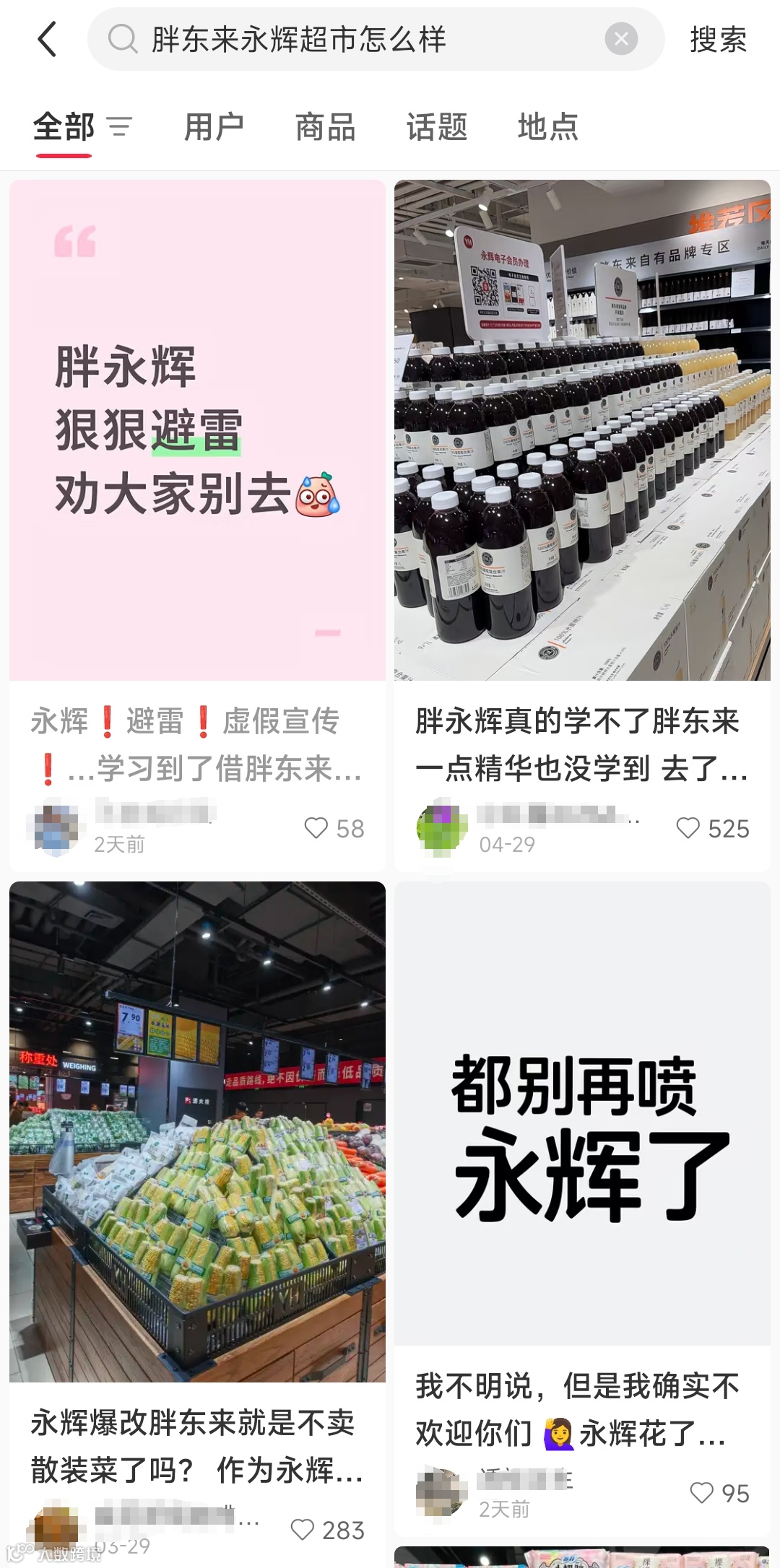Switch to the 用户 tab
Screen dimensions: 780x1568
(x=214, y=127)
